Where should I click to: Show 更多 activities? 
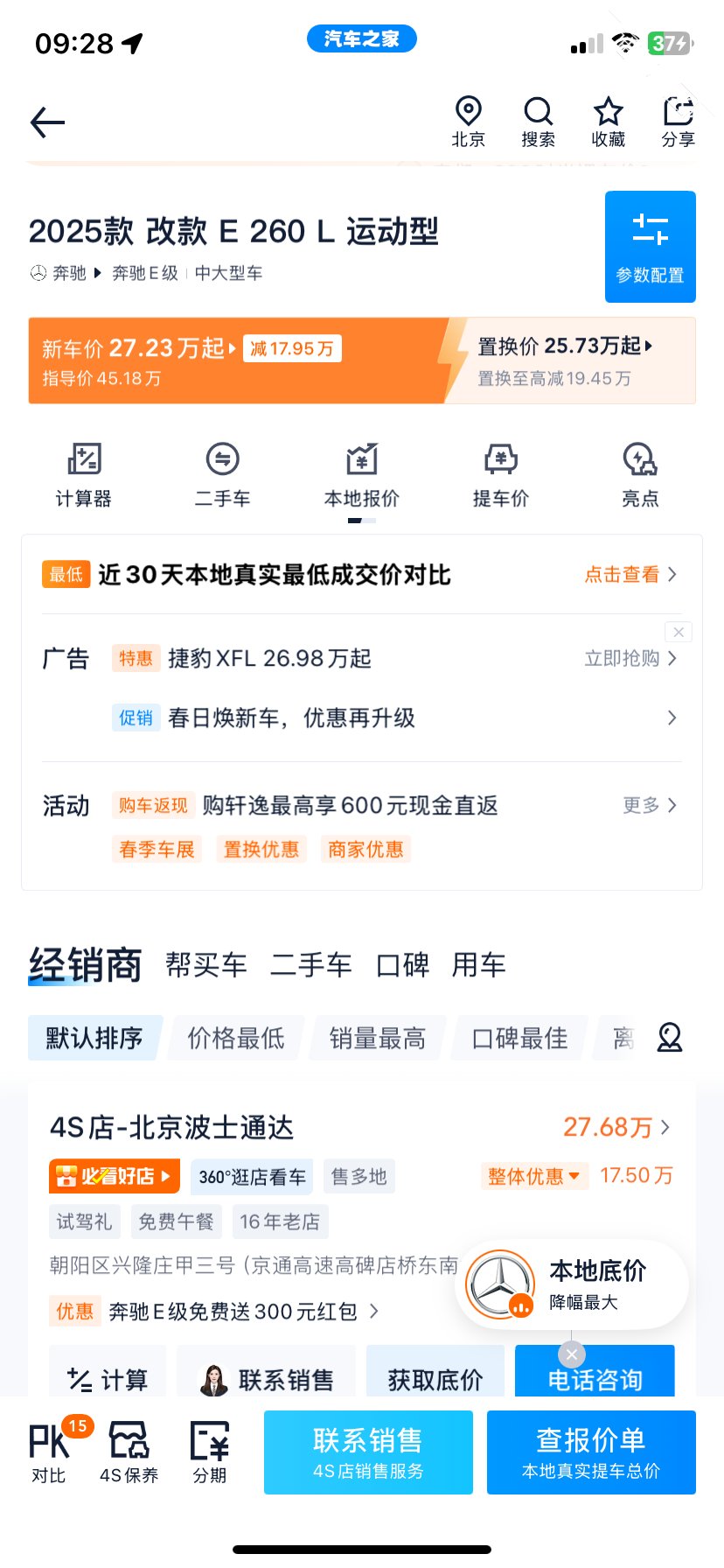point(649,805)
